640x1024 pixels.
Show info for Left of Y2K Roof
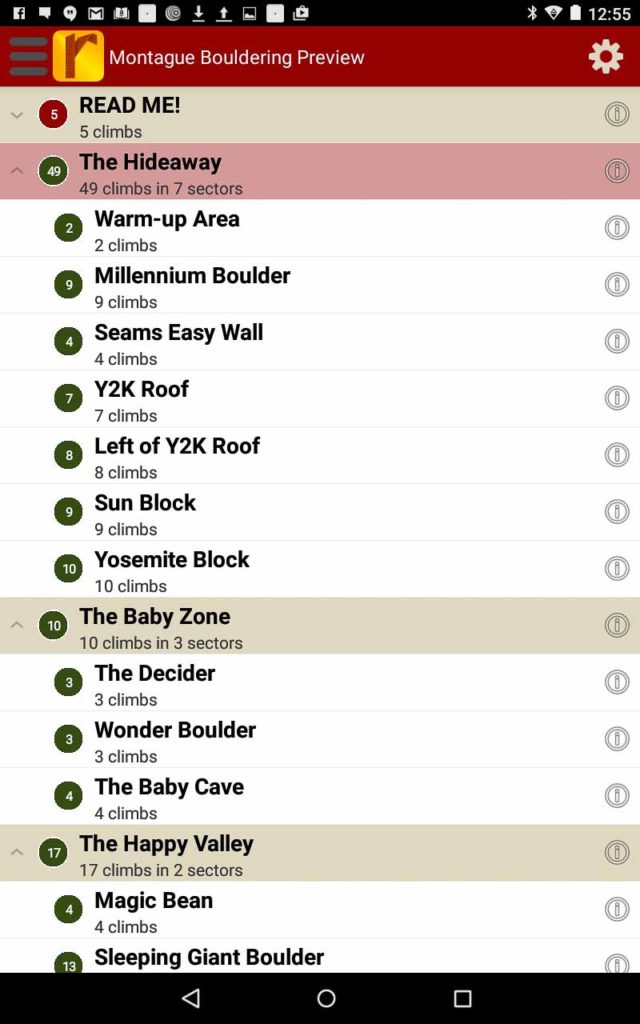(x=616, y=455)
